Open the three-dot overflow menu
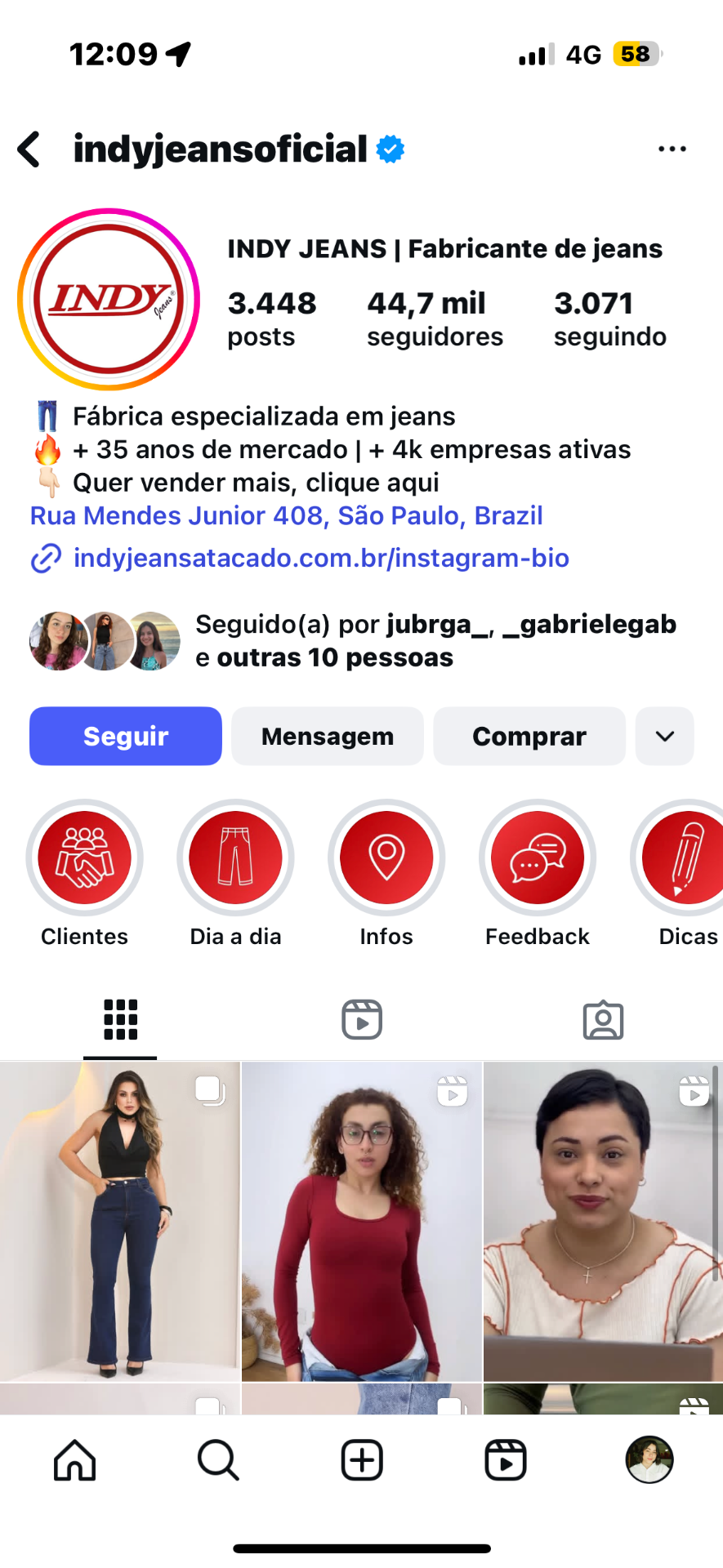Image resolution: width=723 pixels, height=1568 pixels. coord(672,149)
